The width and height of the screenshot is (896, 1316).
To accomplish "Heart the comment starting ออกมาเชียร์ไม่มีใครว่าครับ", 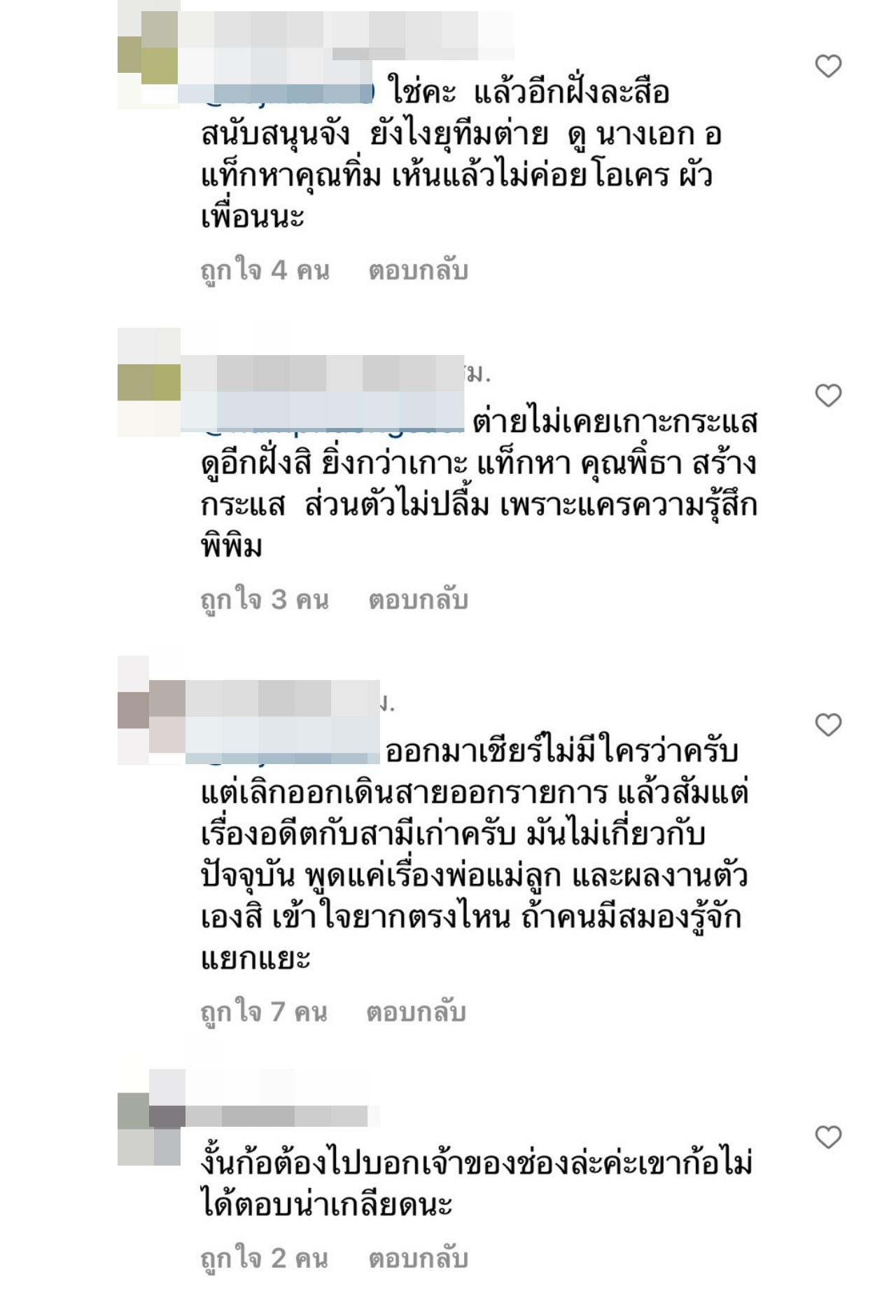I will click(x=828, y=725).
